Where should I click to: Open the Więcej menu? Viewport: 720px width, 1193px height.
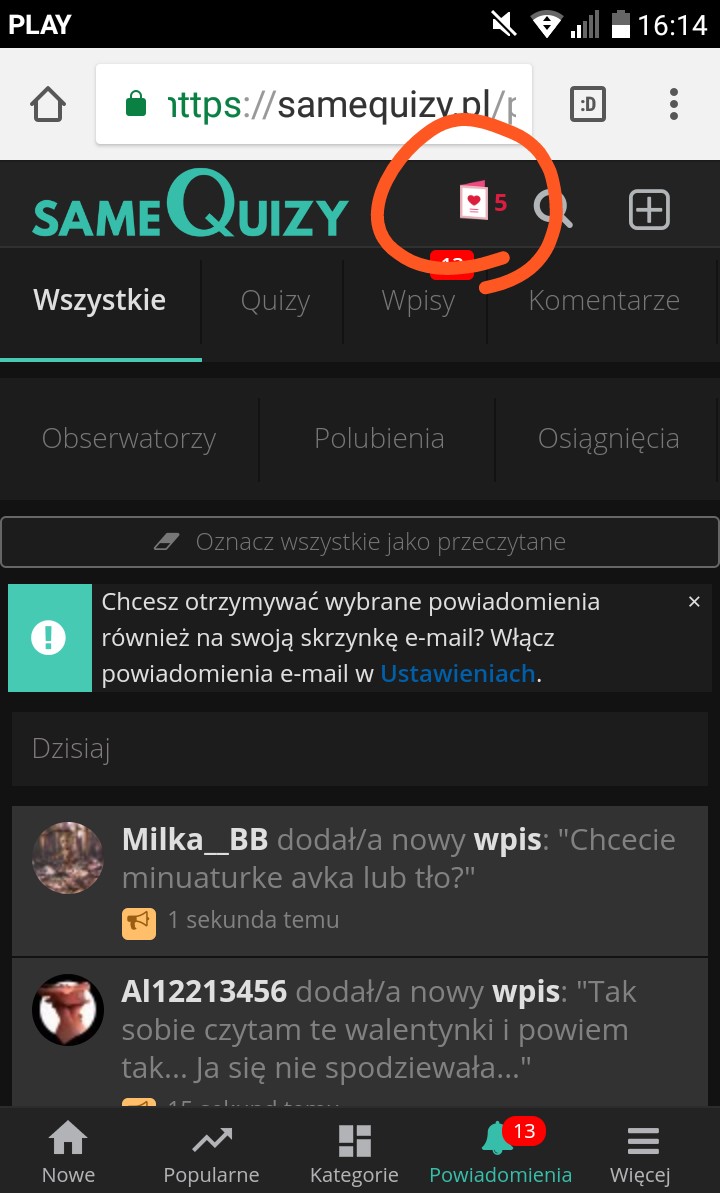click(640, 1153)
